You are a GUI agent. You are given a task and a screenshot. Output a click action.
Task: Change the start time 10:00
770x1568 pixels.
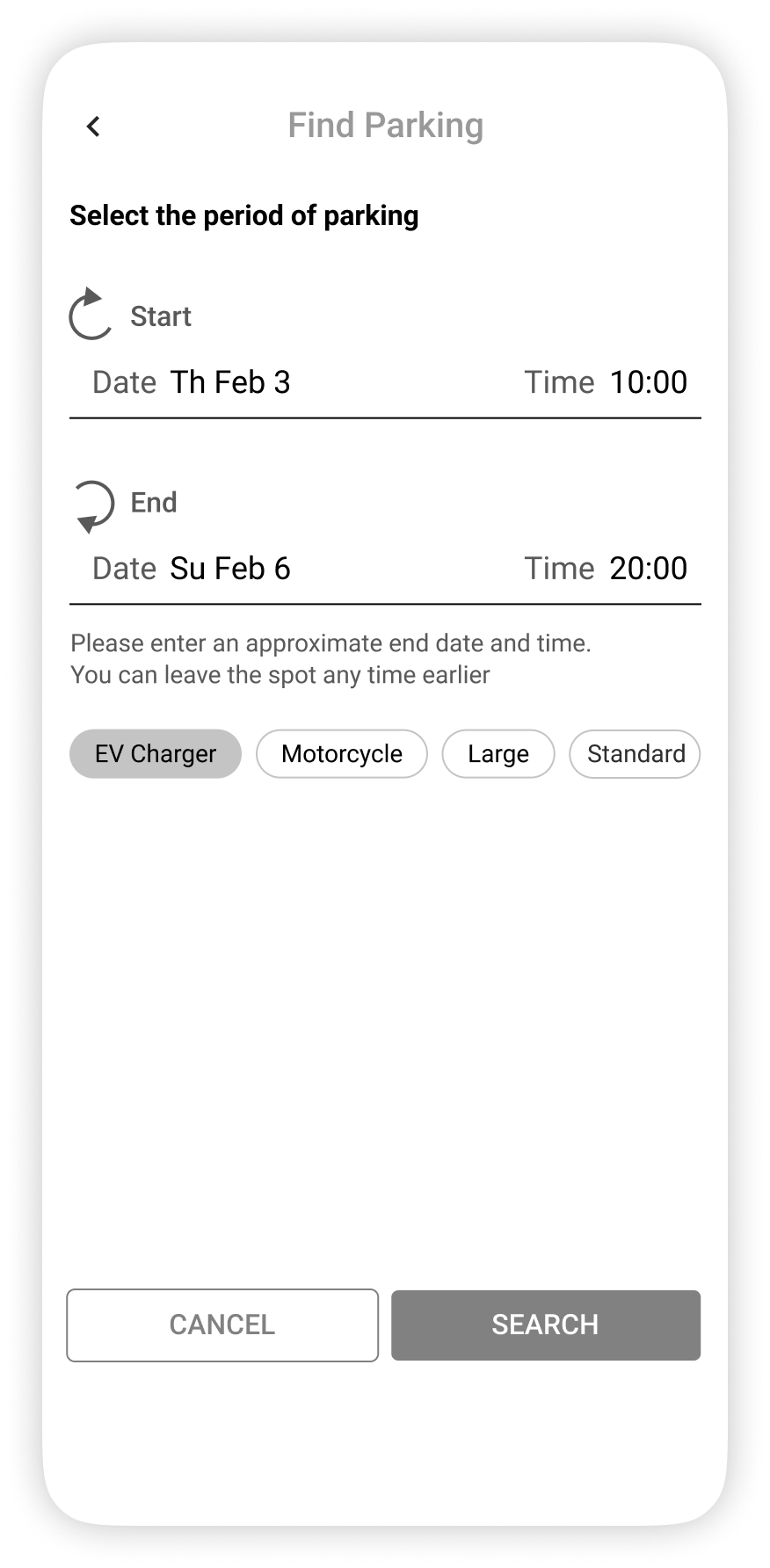(x=648, y=382)
